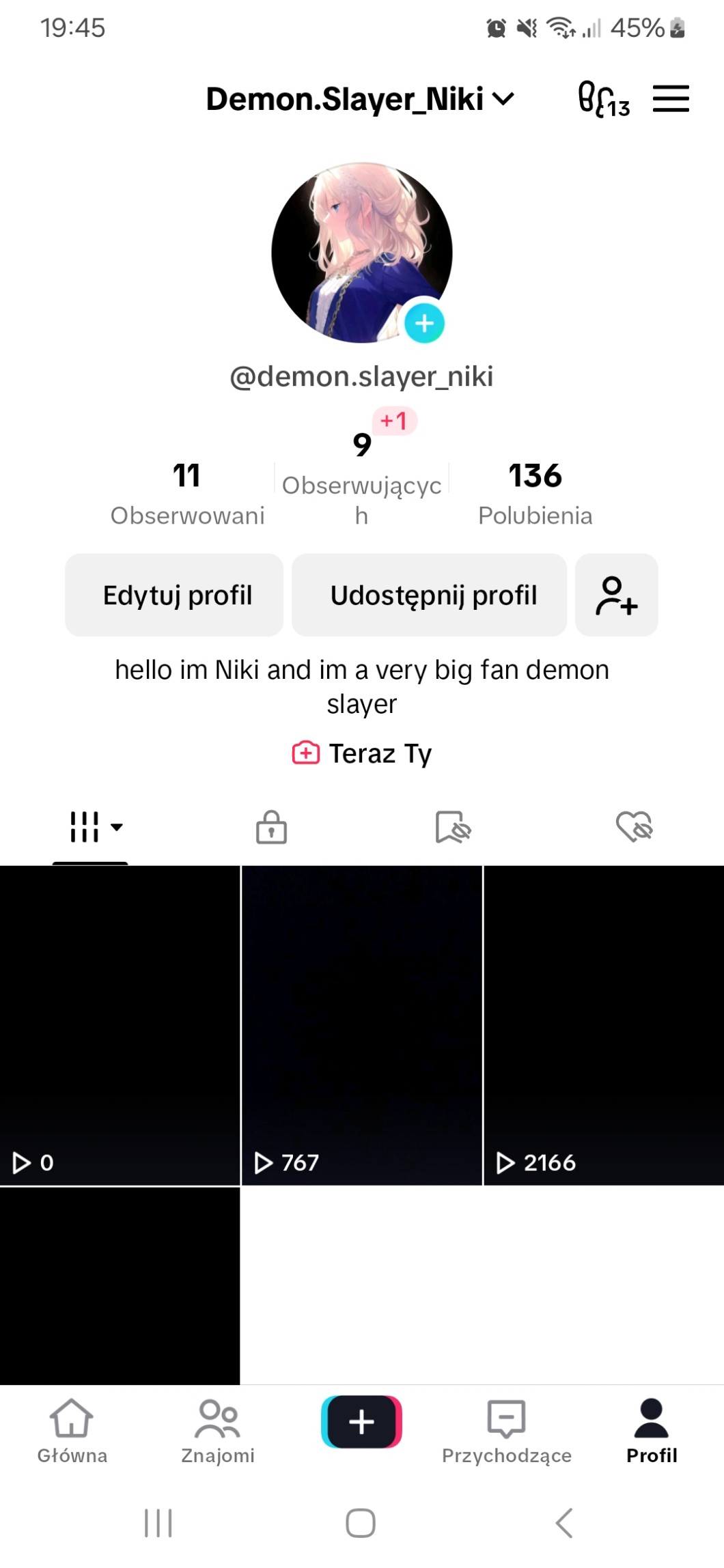Image resolution: width=724 pixels, height=1568 pixels.
Task: Go to the Główna tab
Action: [x=72, y=1429]
